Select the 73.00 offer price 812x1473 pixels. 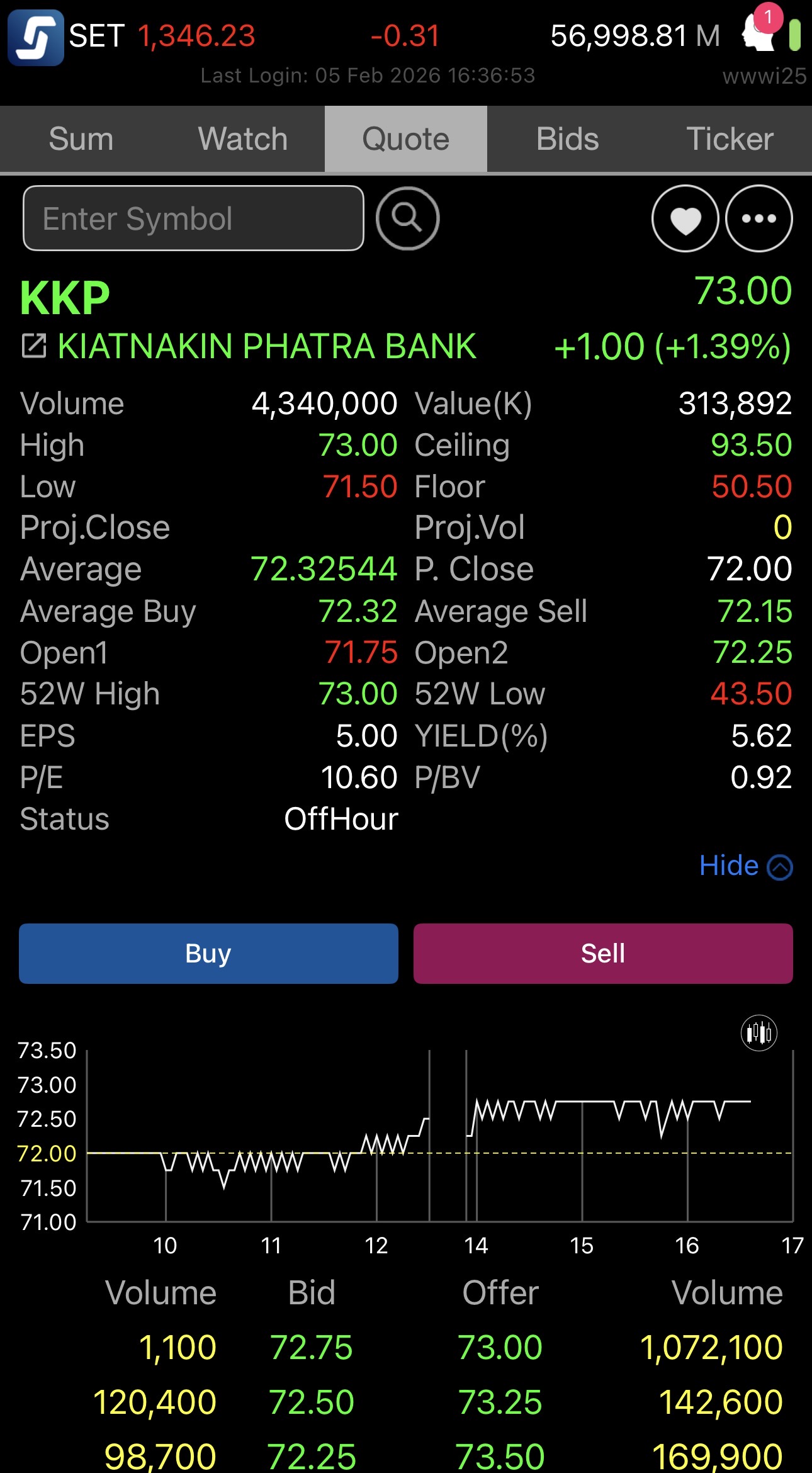(500, 1348)
